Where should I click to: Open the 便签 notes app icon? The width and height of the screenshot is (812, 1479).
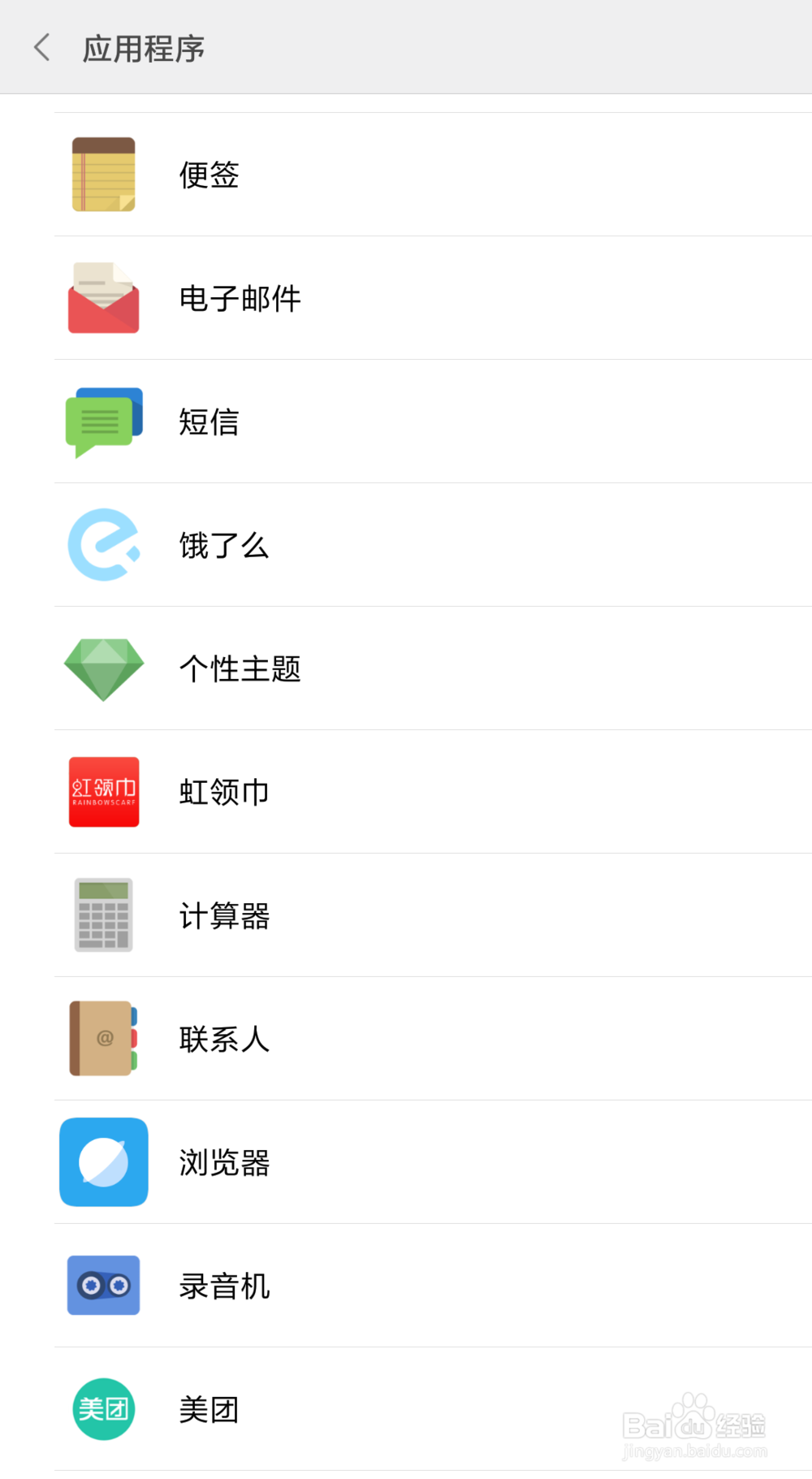coord(103,175)
